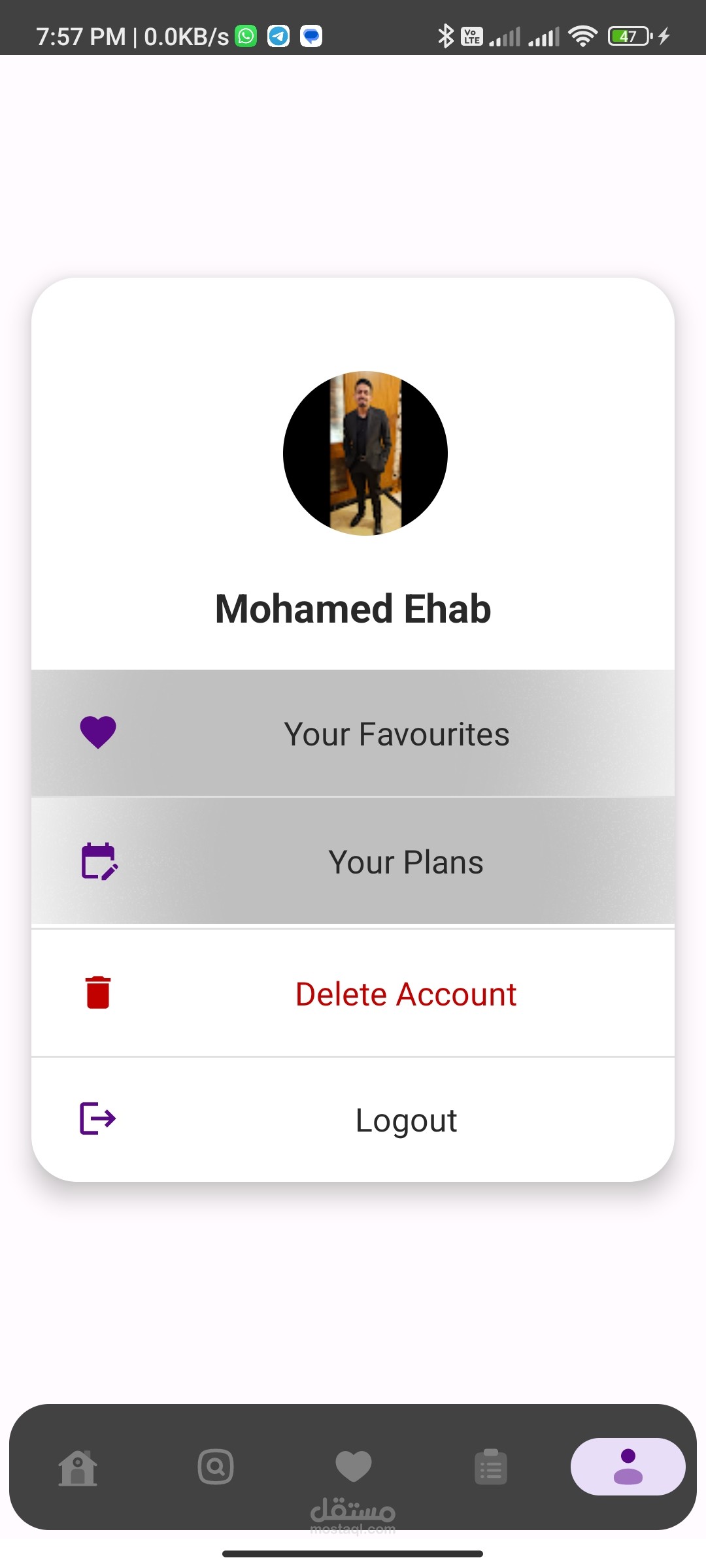Open Your Plans row
Viewport: 706px width, 1568px height.
click(353, 861)
